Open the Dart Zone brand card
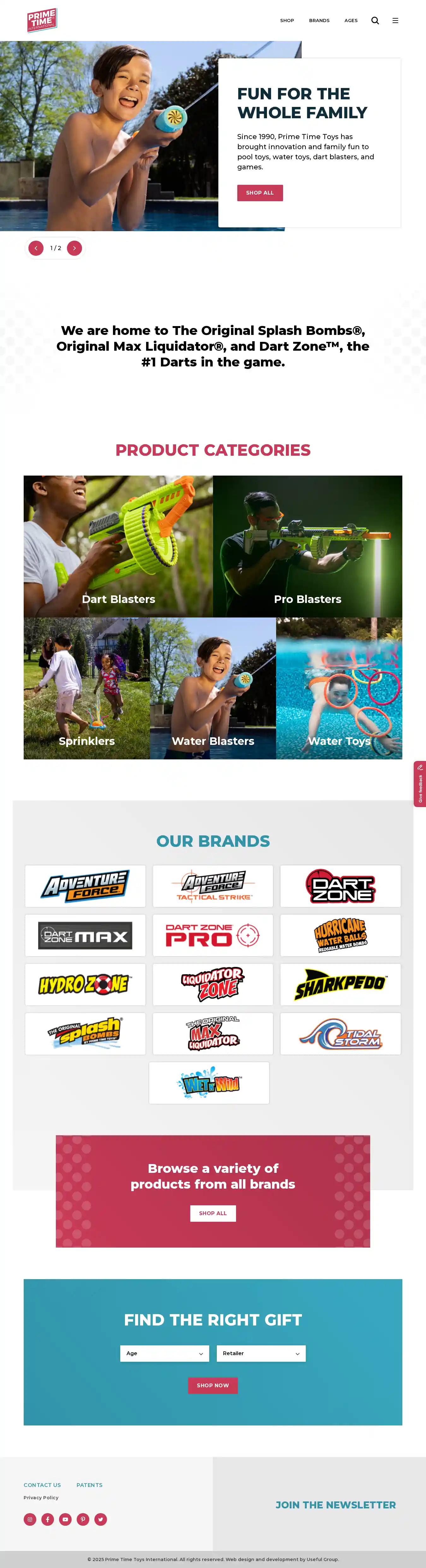This screenshot has height=1568, width=426. pyautogui.click(x=340, y=886)
